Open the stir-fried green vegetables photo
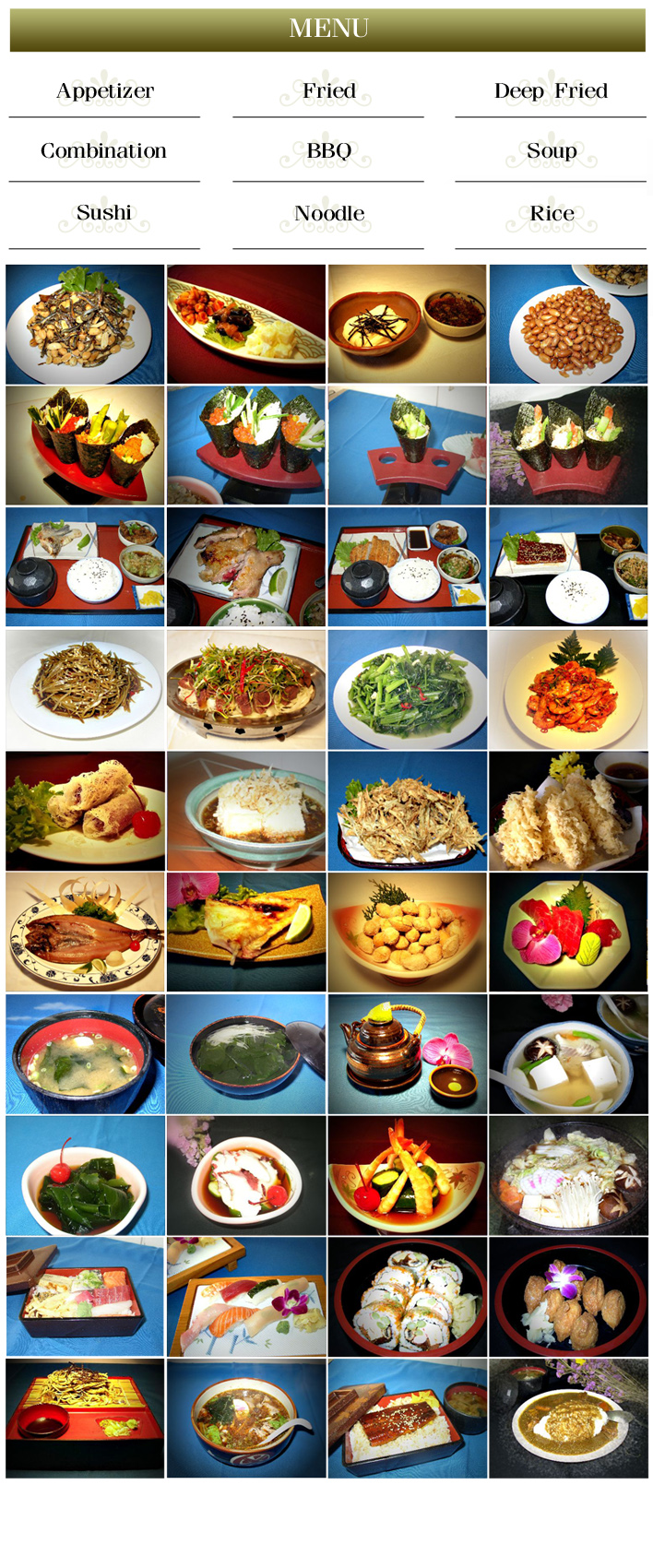The image size is (653, 1568). click(407, 689)
